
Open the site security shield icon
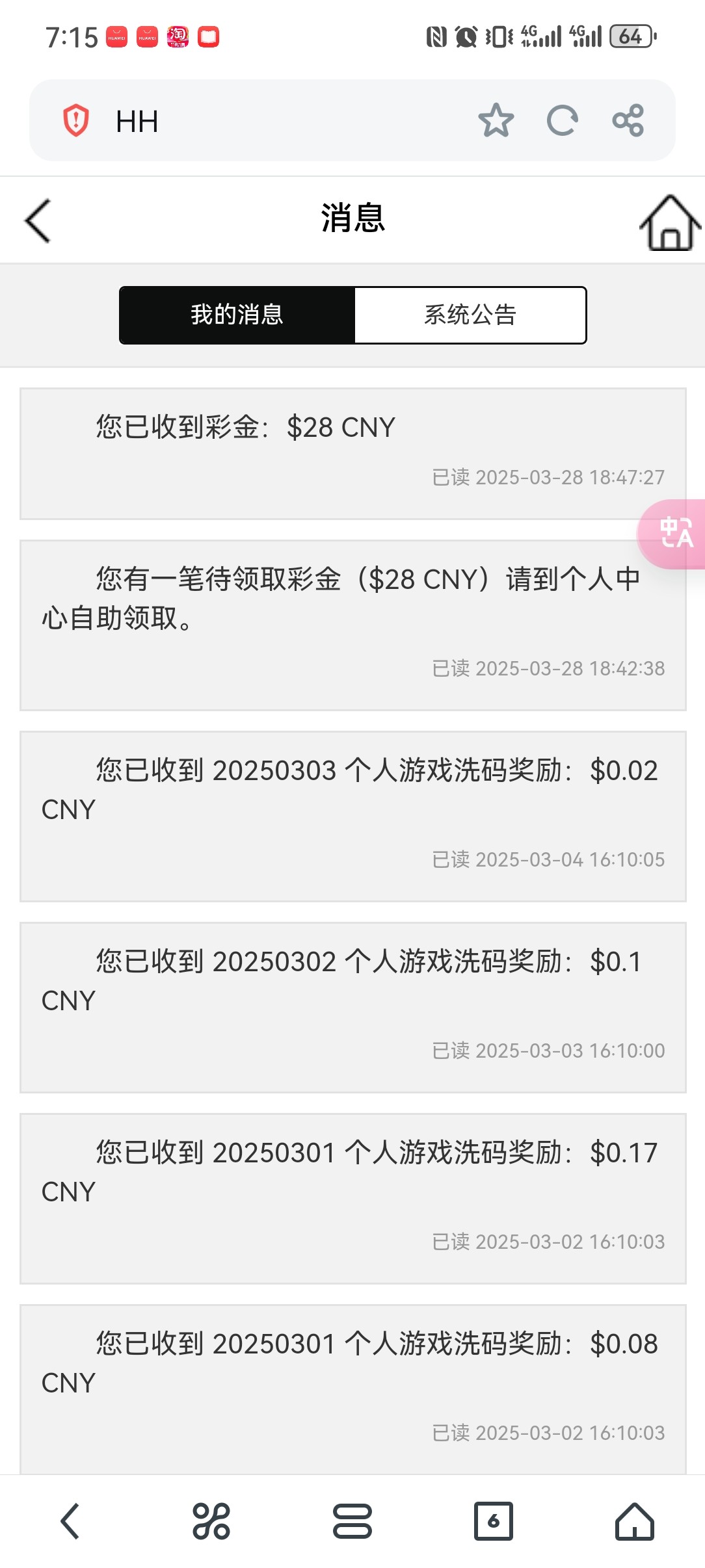pos(76,121)
